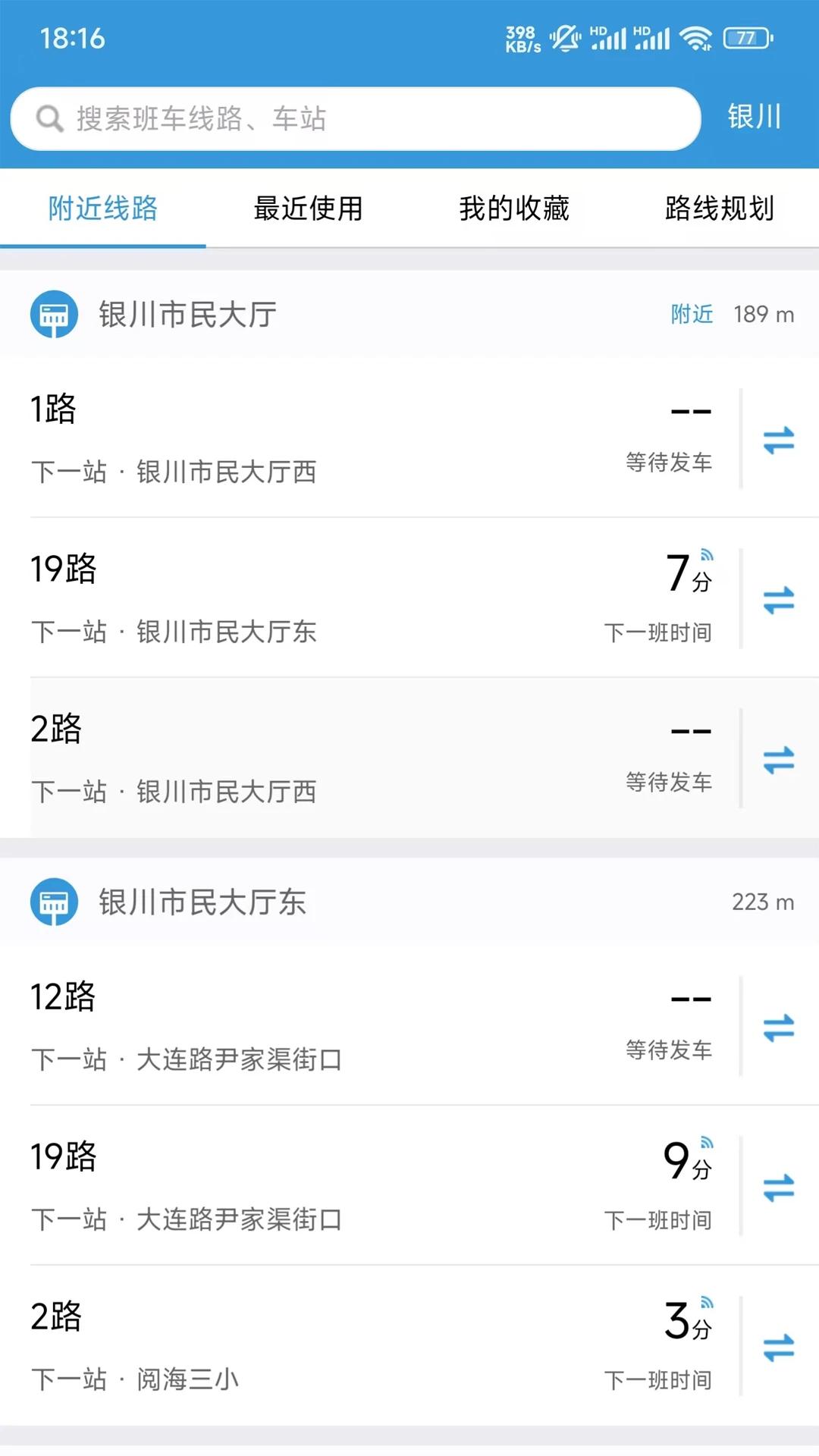Switch to the 我的收藏 tab
This screenshot has height=1456, width=819.
514,210
